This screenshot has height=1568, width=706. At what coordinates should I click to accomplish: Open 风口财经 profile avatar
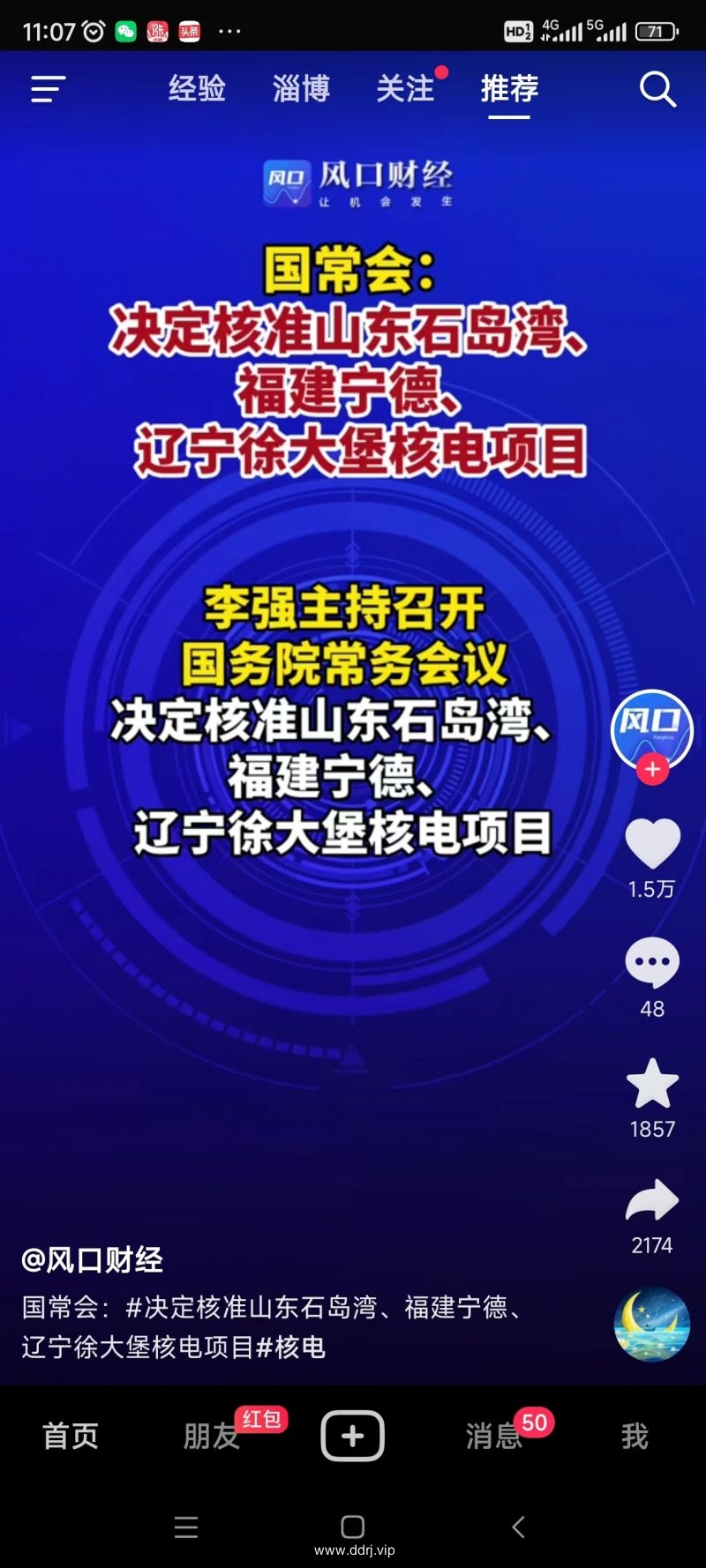click(x=651, y=728)
